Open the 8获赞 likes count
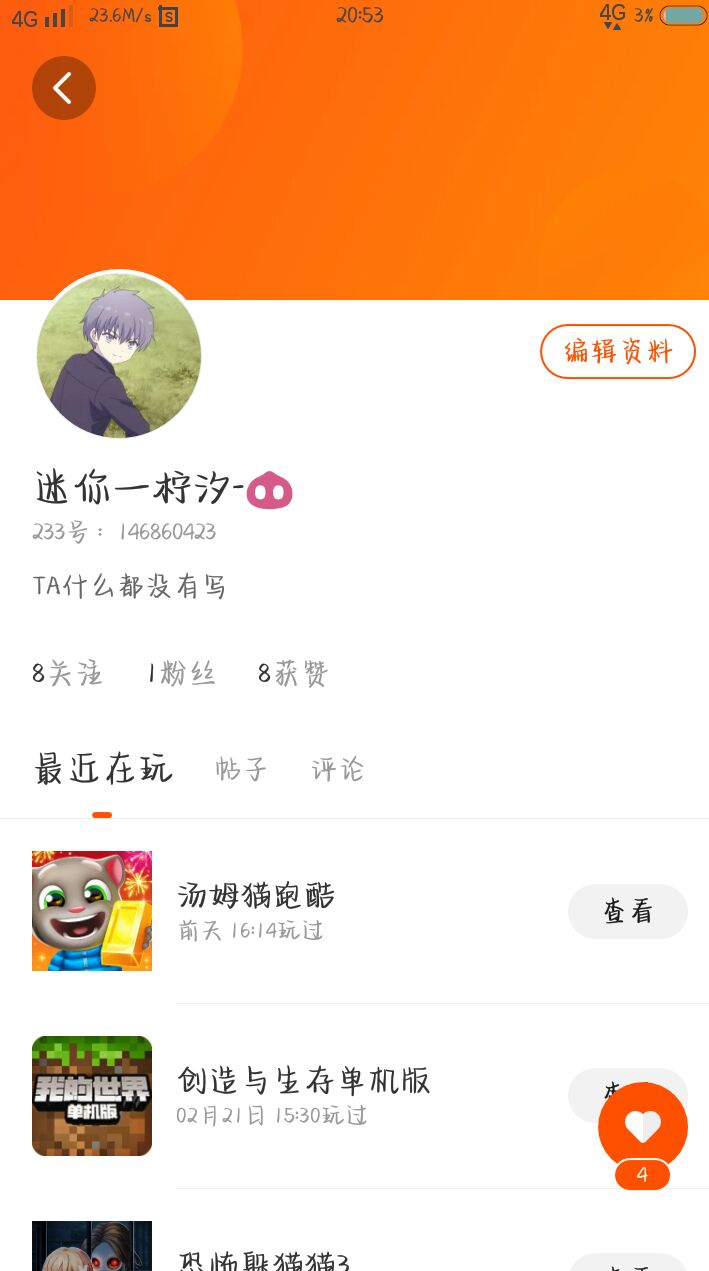 pos(293,674)
